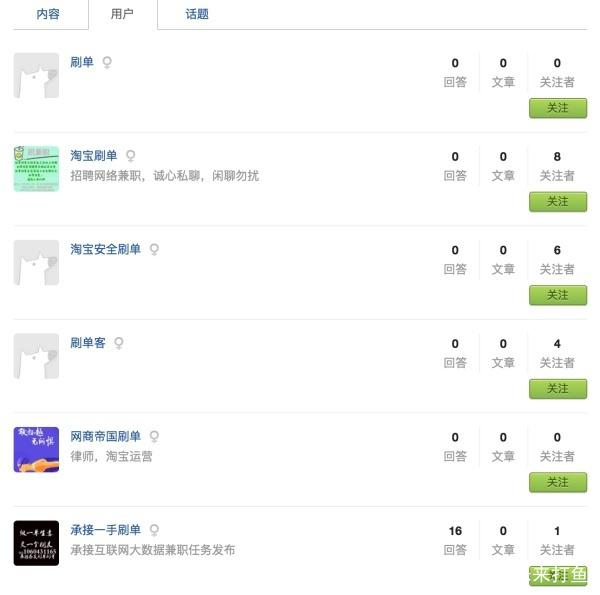The height and width of the screenshot is (595, 600).
Task: Open the profile of 网商帝国刷单
Action: coord(105,437)
